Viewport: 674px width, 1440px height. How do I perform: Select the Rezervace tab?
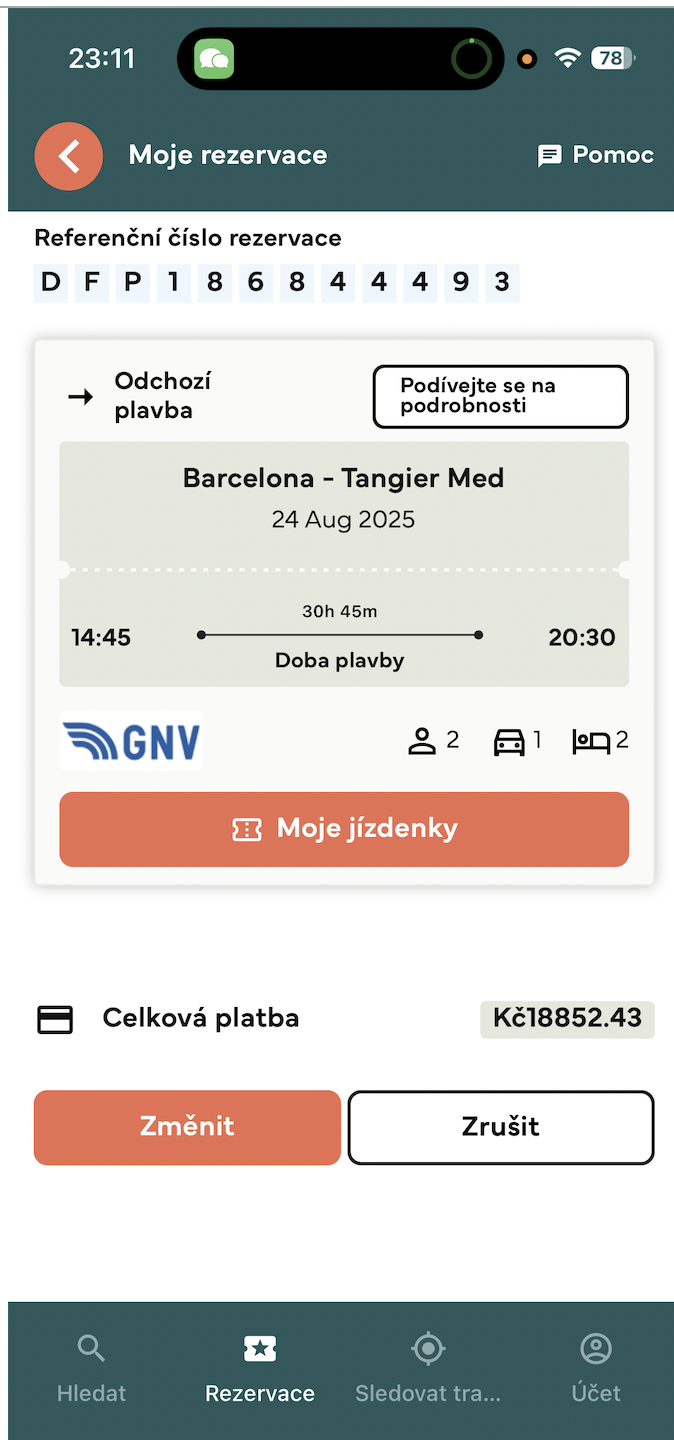260,1368
